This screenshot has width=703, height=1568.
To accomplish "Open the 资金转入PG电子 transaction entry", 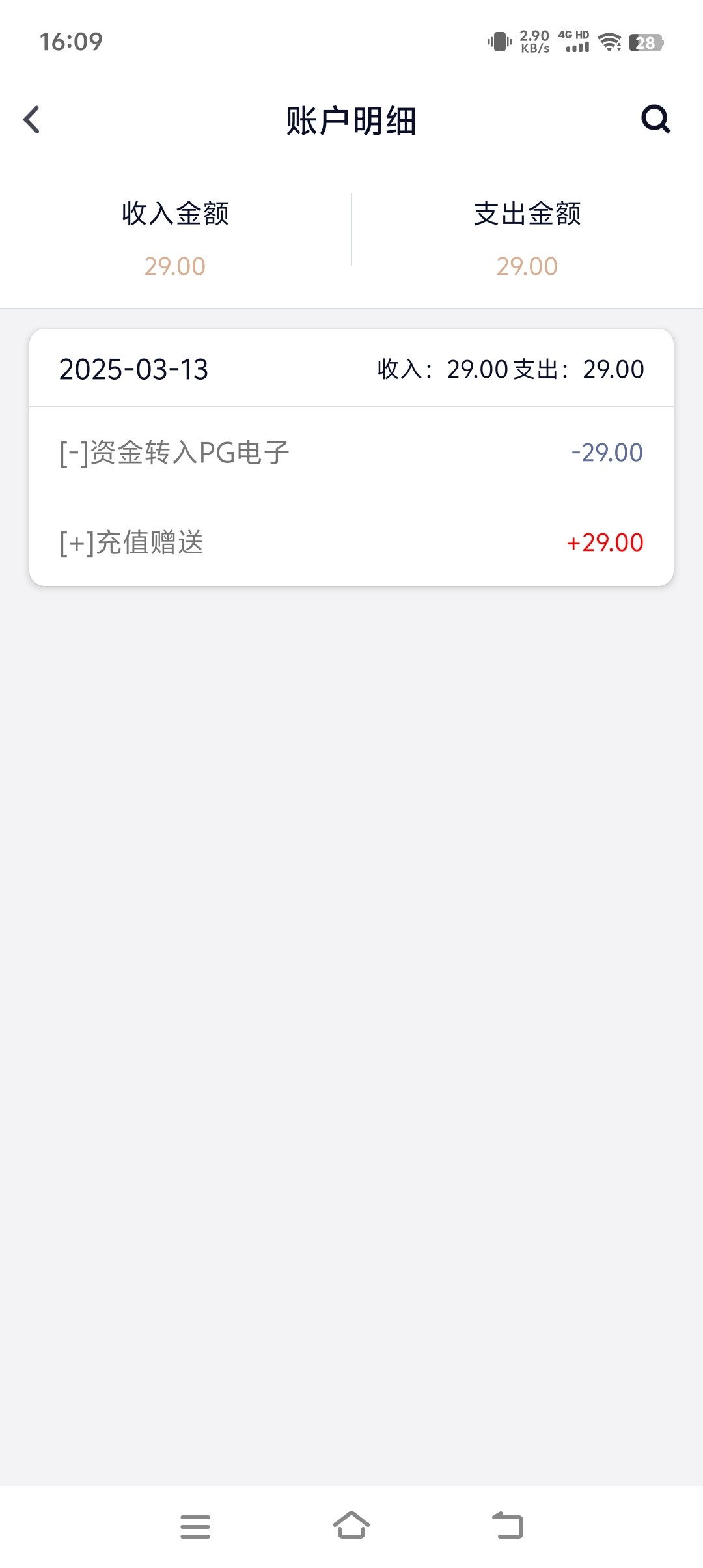I will pos(351,453).
